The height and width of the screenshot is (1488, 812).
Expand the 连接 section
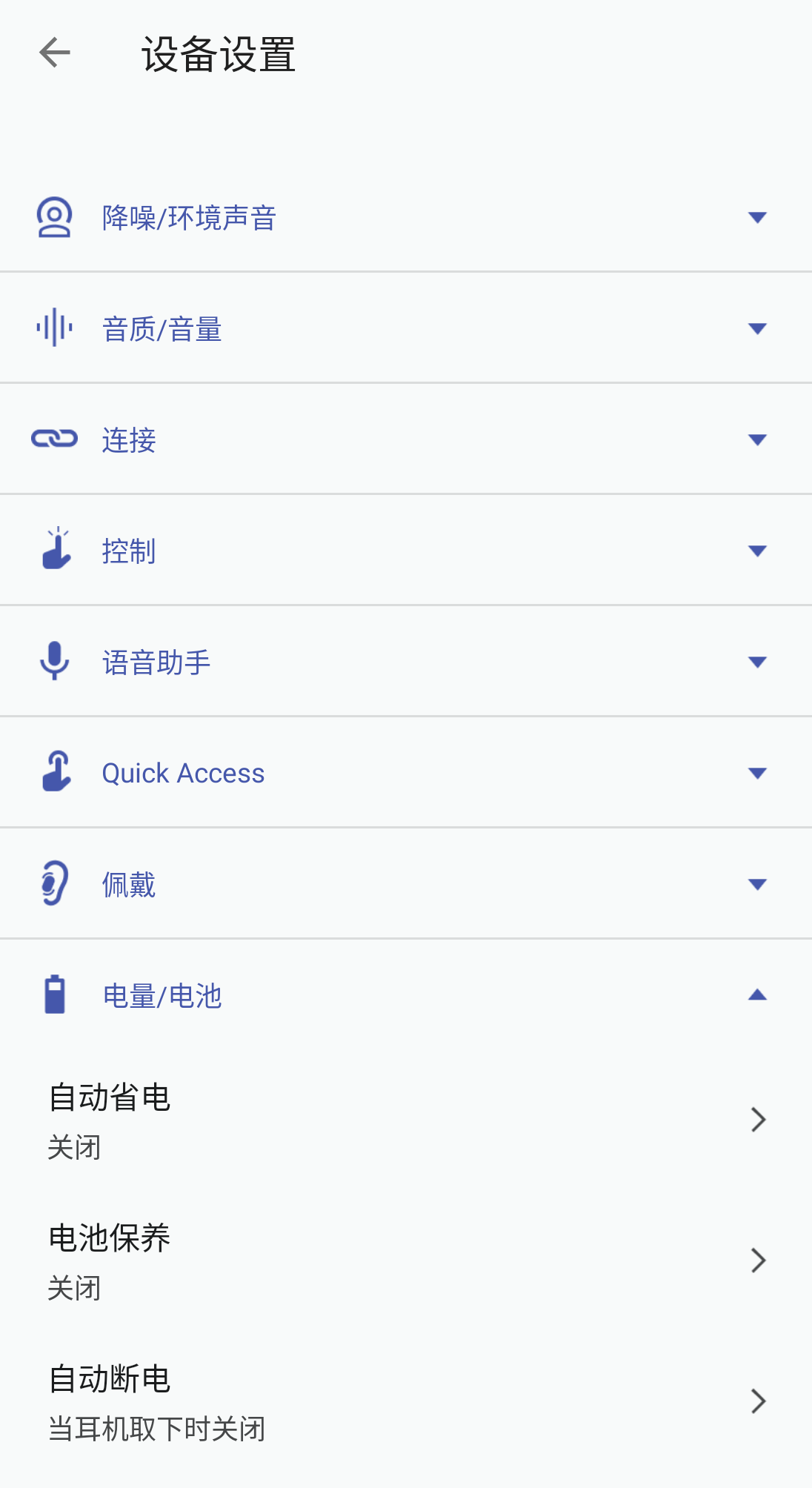[x=405, y=439]
